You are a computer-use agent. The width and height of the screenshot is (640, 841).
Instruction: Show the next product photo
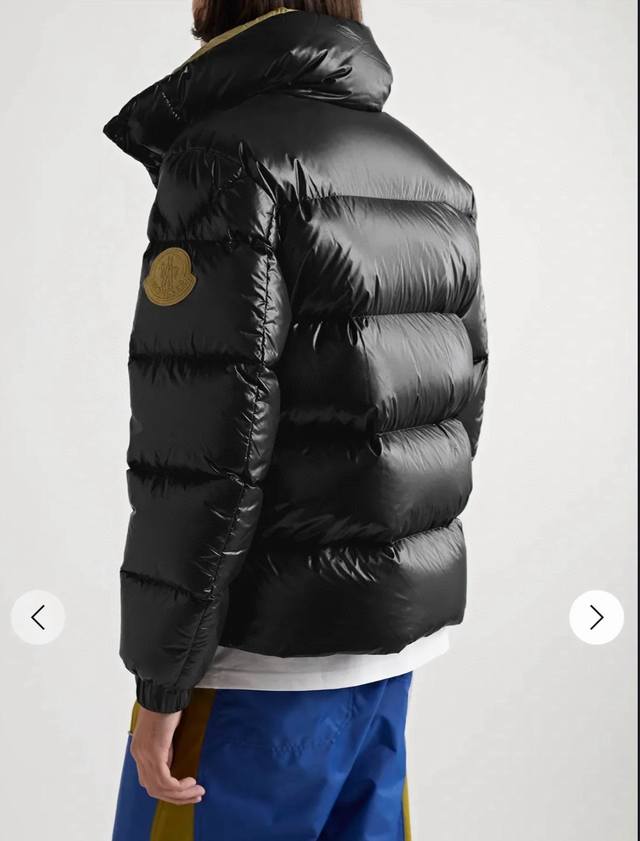click(596, 617)
